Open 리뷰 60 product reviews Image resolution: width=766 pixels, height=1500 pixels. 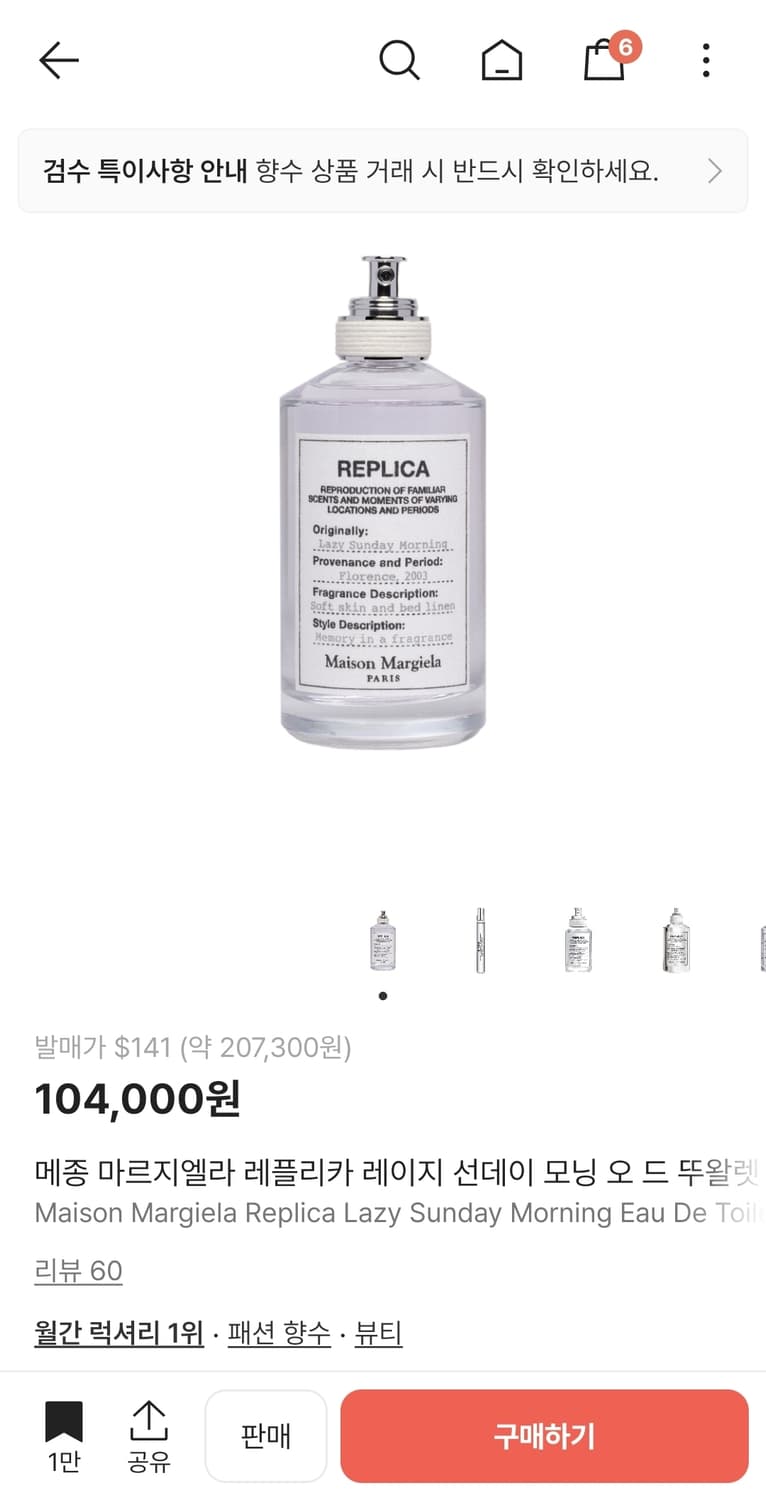(x=79, y=1270)
